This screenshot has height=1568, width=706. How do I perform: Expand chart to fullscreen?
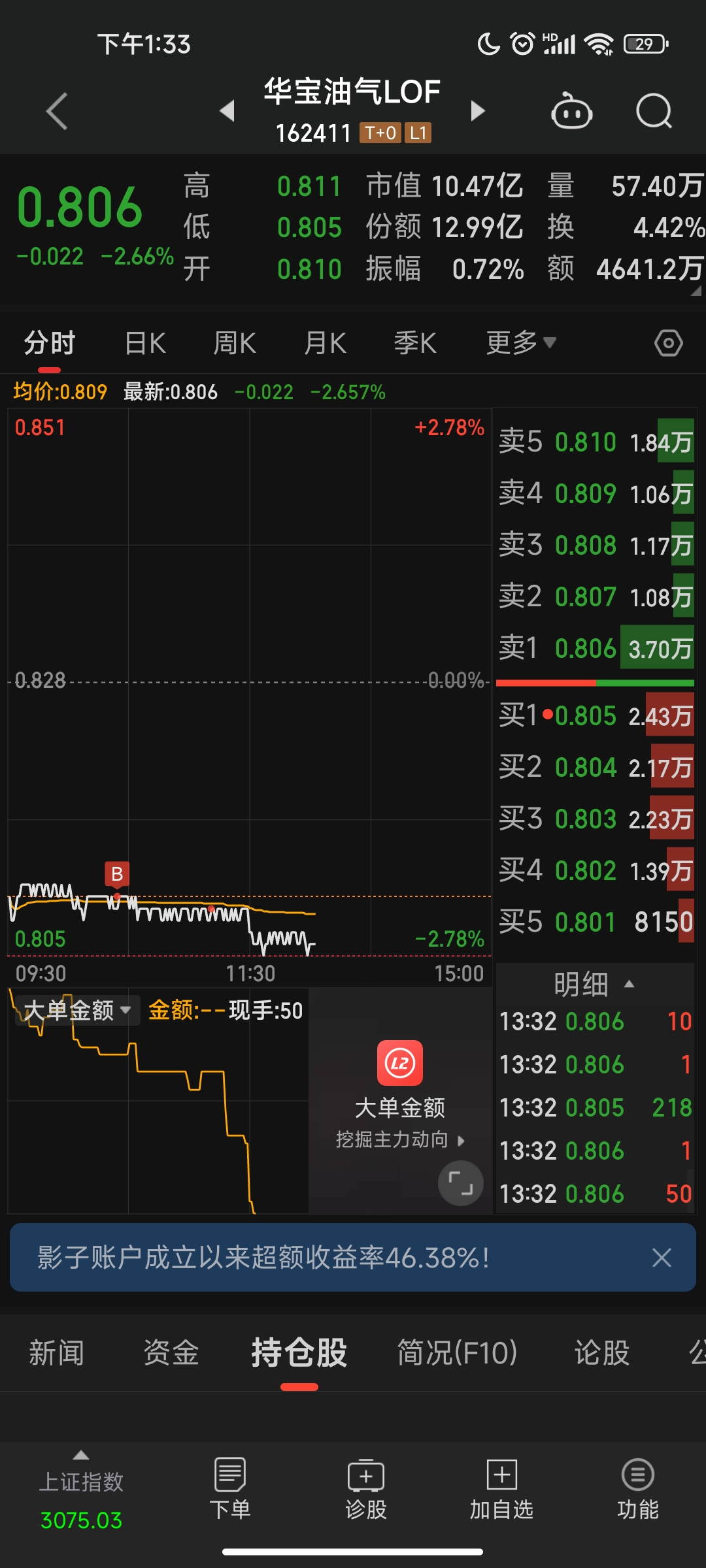click(460, 1183)
